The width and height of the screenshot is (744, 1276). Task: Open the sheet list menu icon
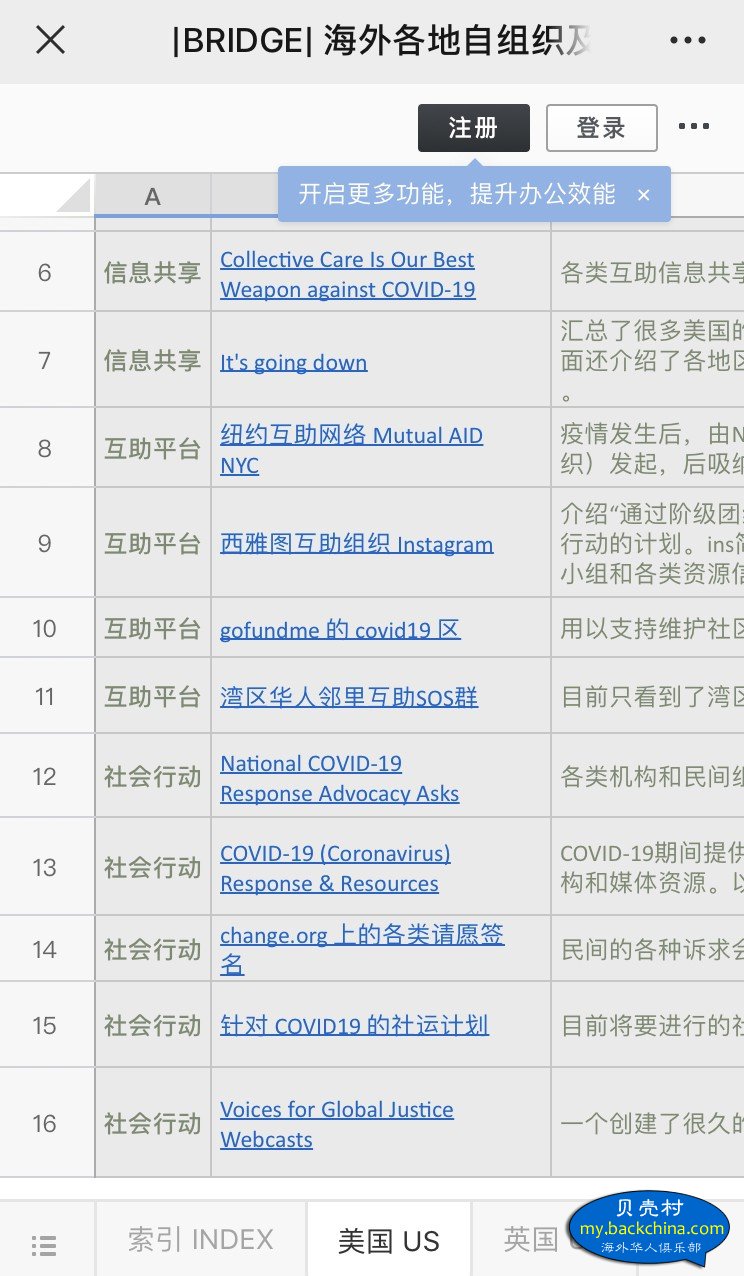[44, 1245]
